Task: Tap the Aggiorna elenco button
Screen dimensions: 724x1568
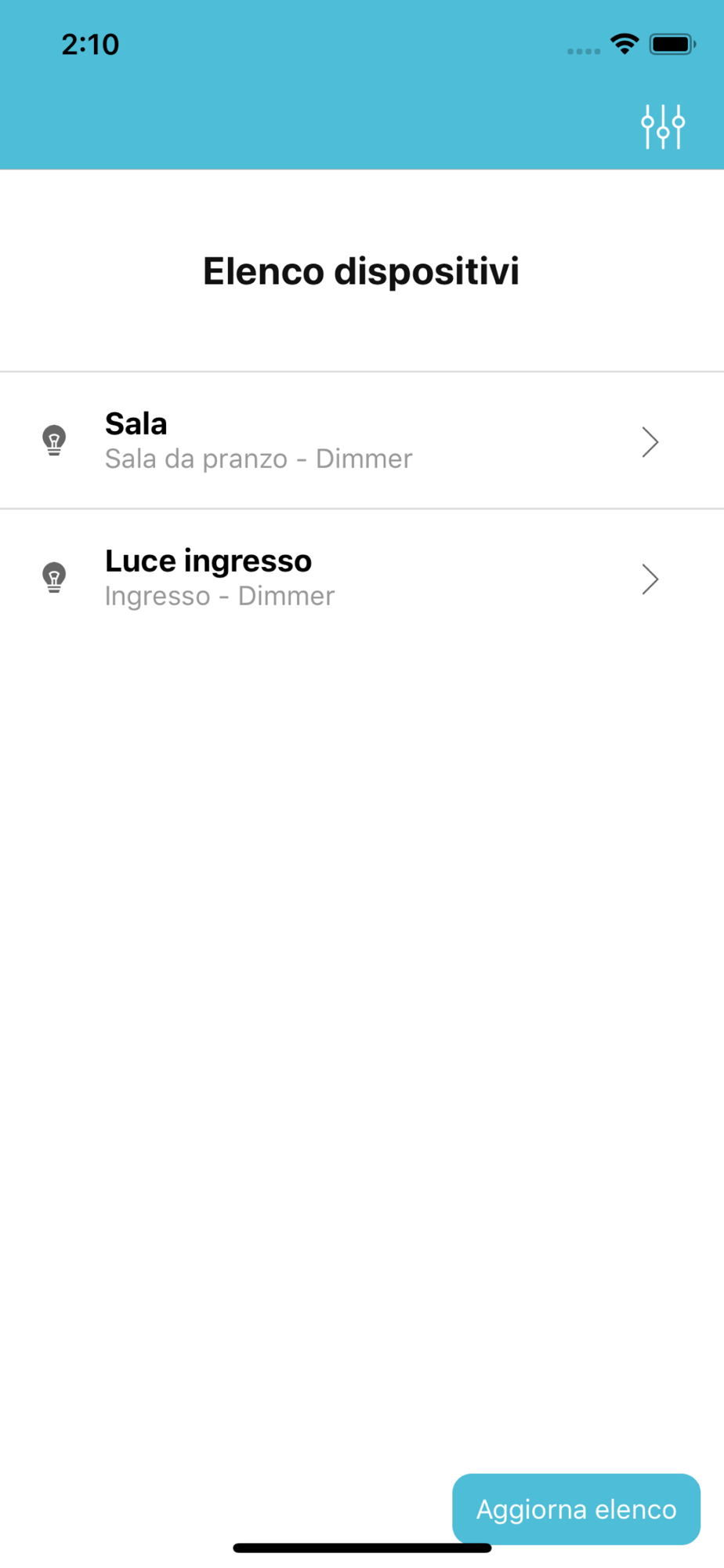Action: coord(576,1508)
